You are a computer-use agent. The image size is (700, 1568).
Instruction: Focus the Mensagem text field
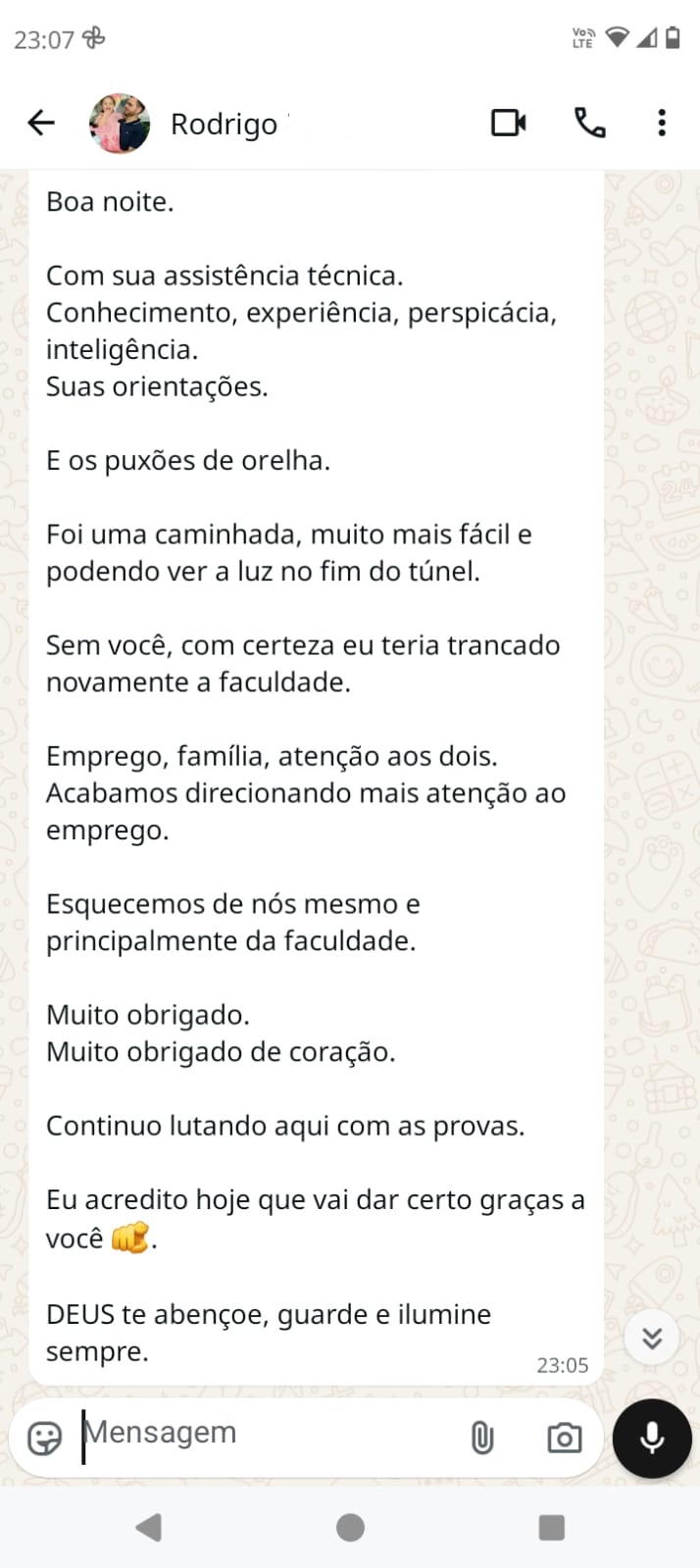[265, 1433]
